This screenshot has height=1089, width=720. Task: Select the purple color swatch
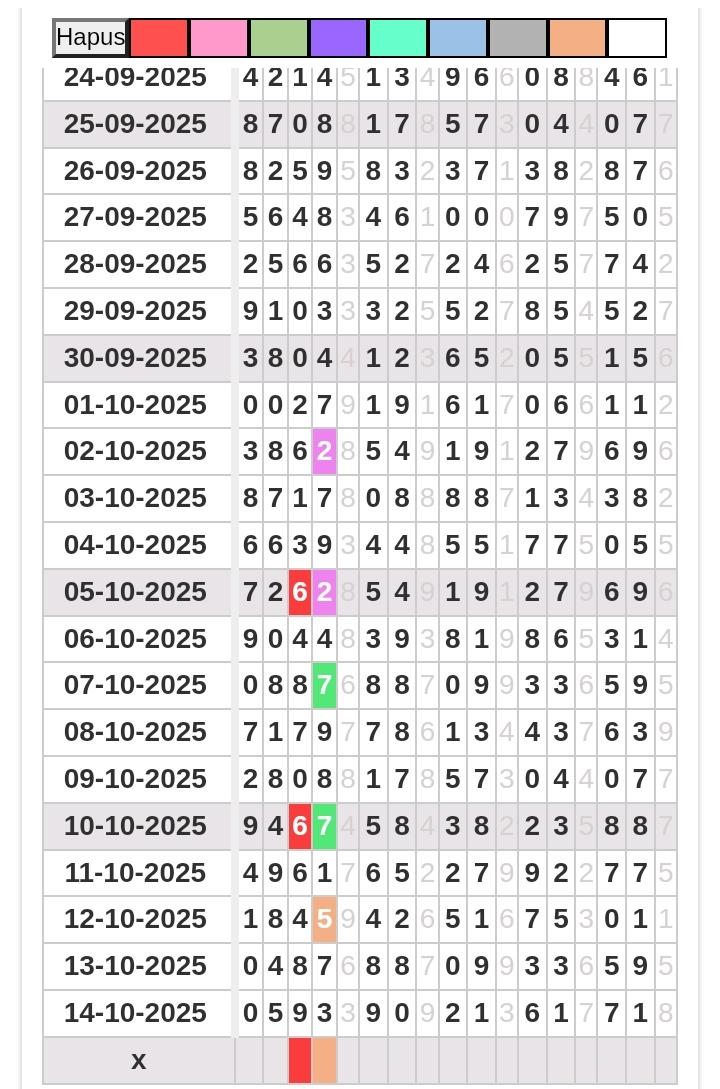pos(338,38)
